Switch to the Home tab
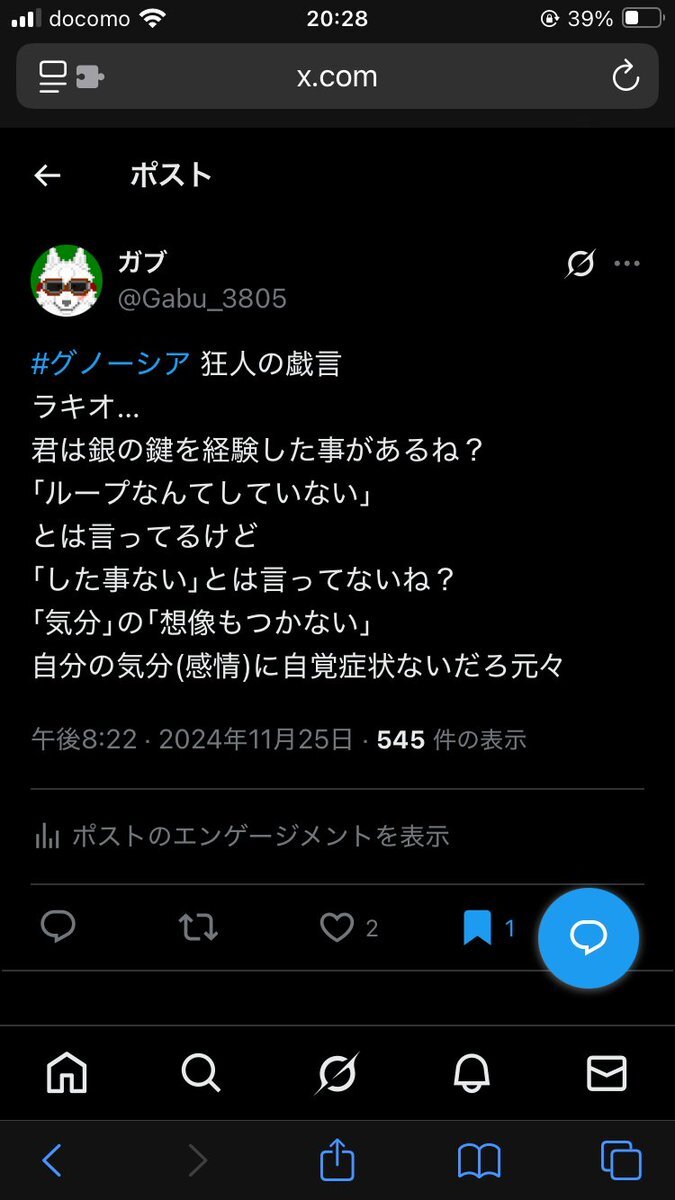The image size is (675, 1200). coord(67,1073)
